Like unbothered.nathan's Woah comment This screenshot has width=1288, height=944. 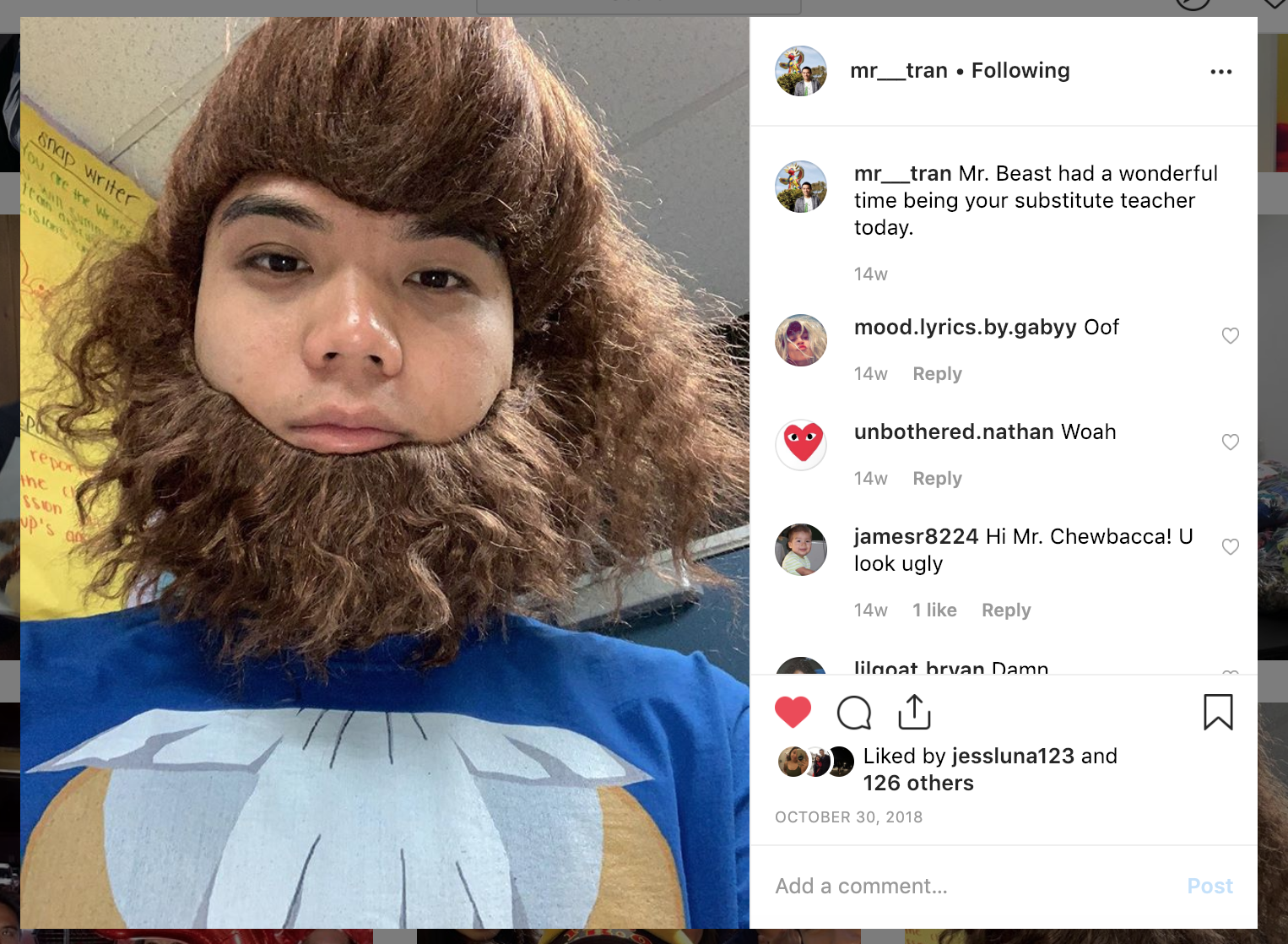(1230, 442)
